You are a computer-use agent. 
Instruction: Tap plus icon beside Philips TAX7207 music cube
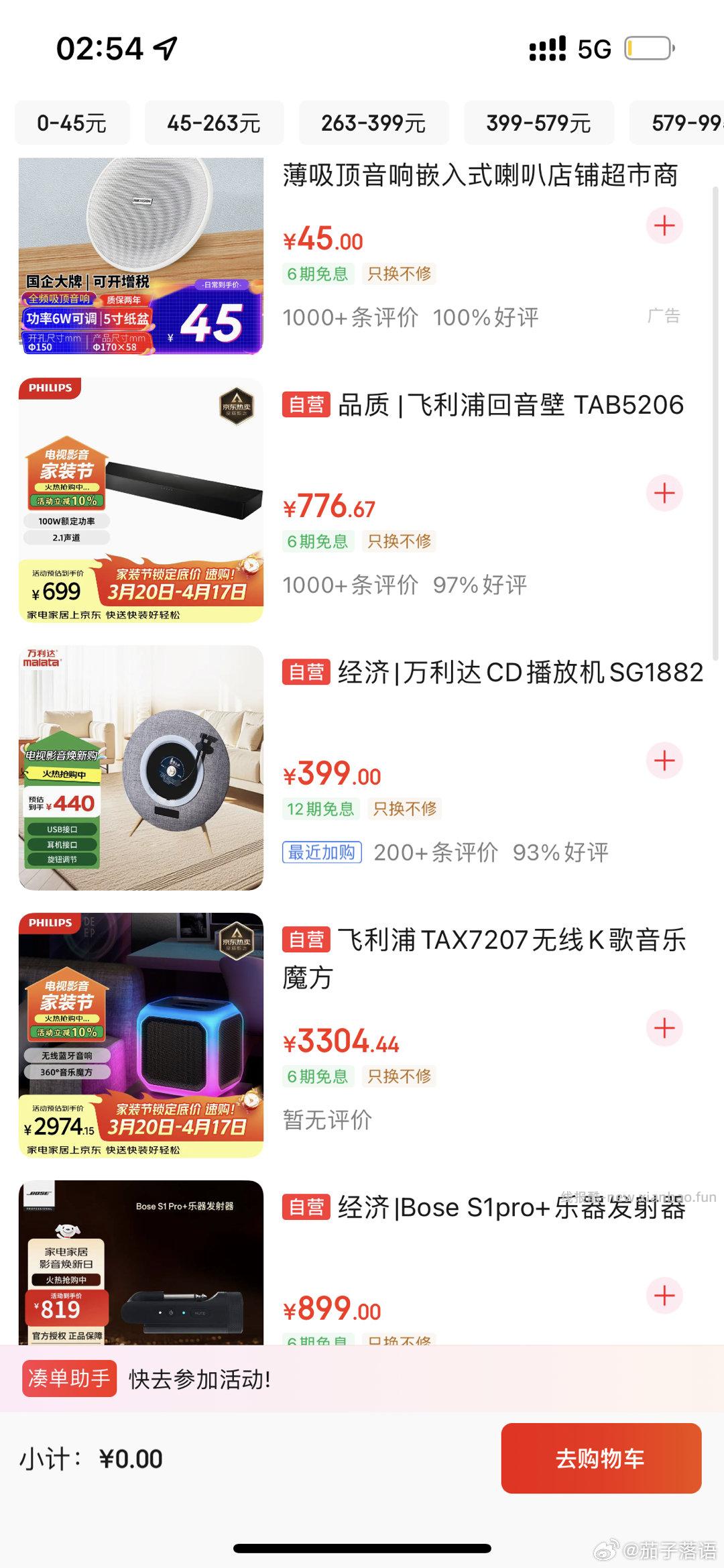tap(664, 1026)
